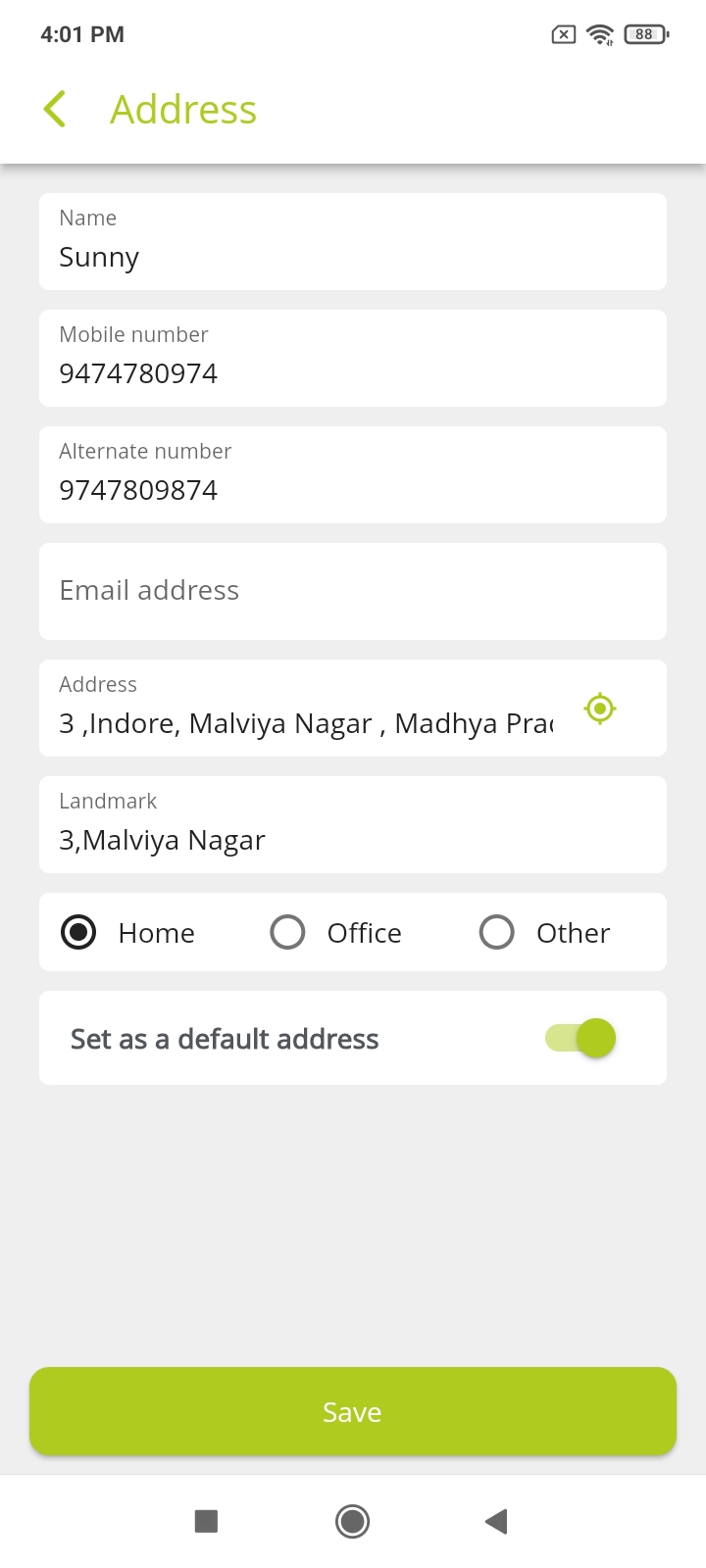Go back from the Address screen

55,109
